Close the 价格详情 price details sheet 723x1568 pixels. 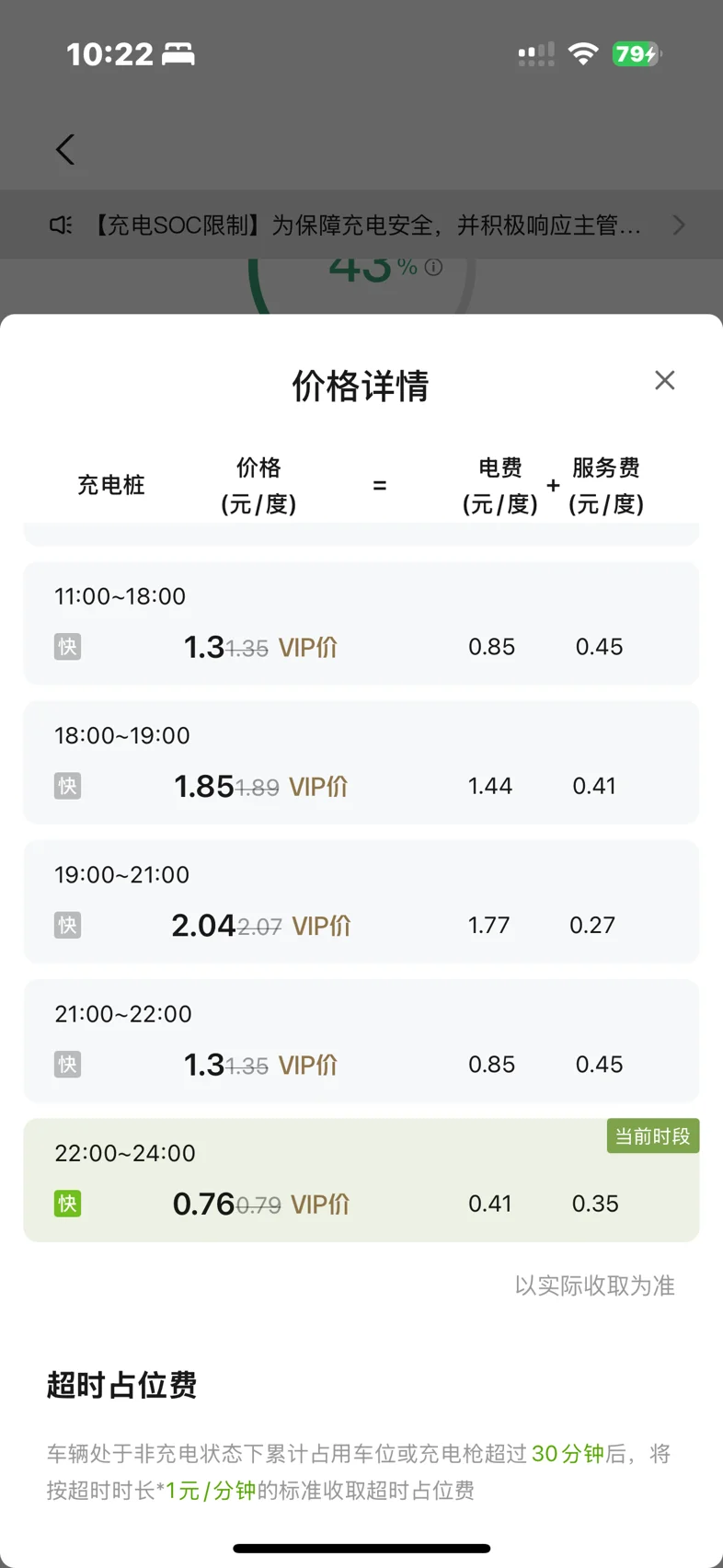664,380
